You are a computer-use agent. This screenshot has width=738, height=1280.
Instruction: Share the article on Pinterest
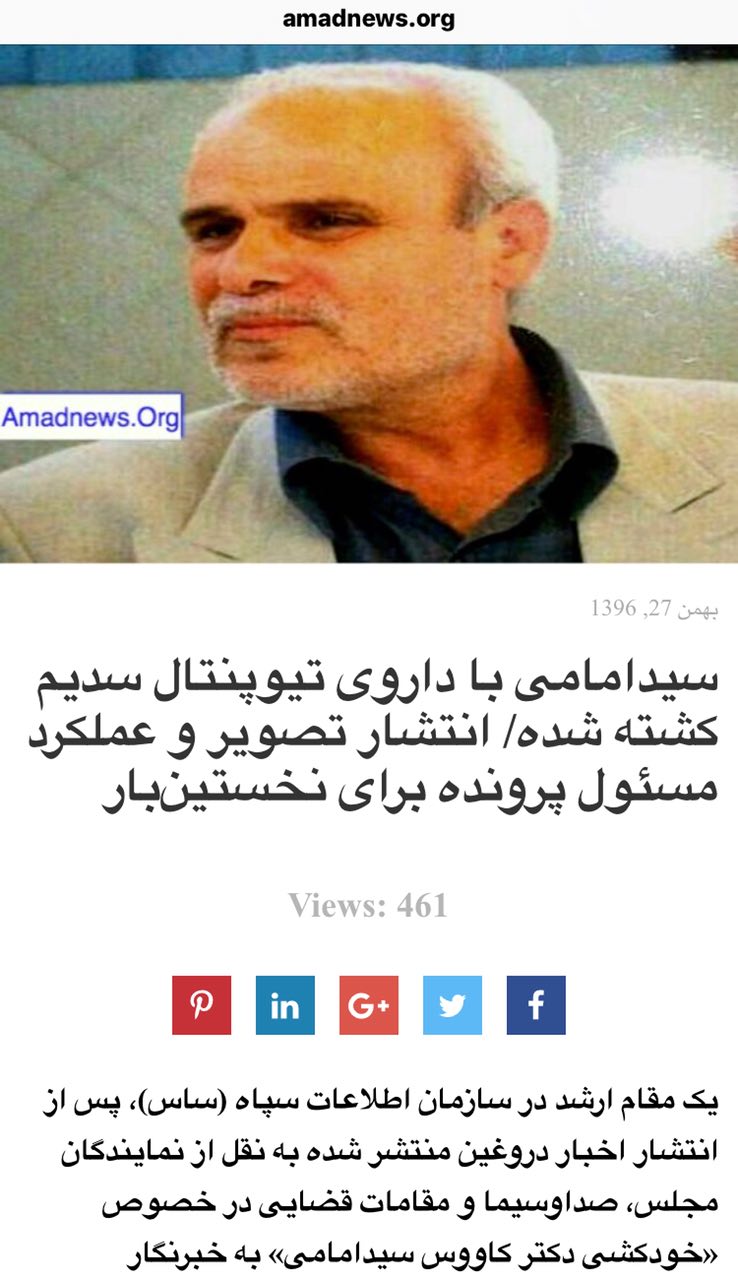(x=202, y=1005)
